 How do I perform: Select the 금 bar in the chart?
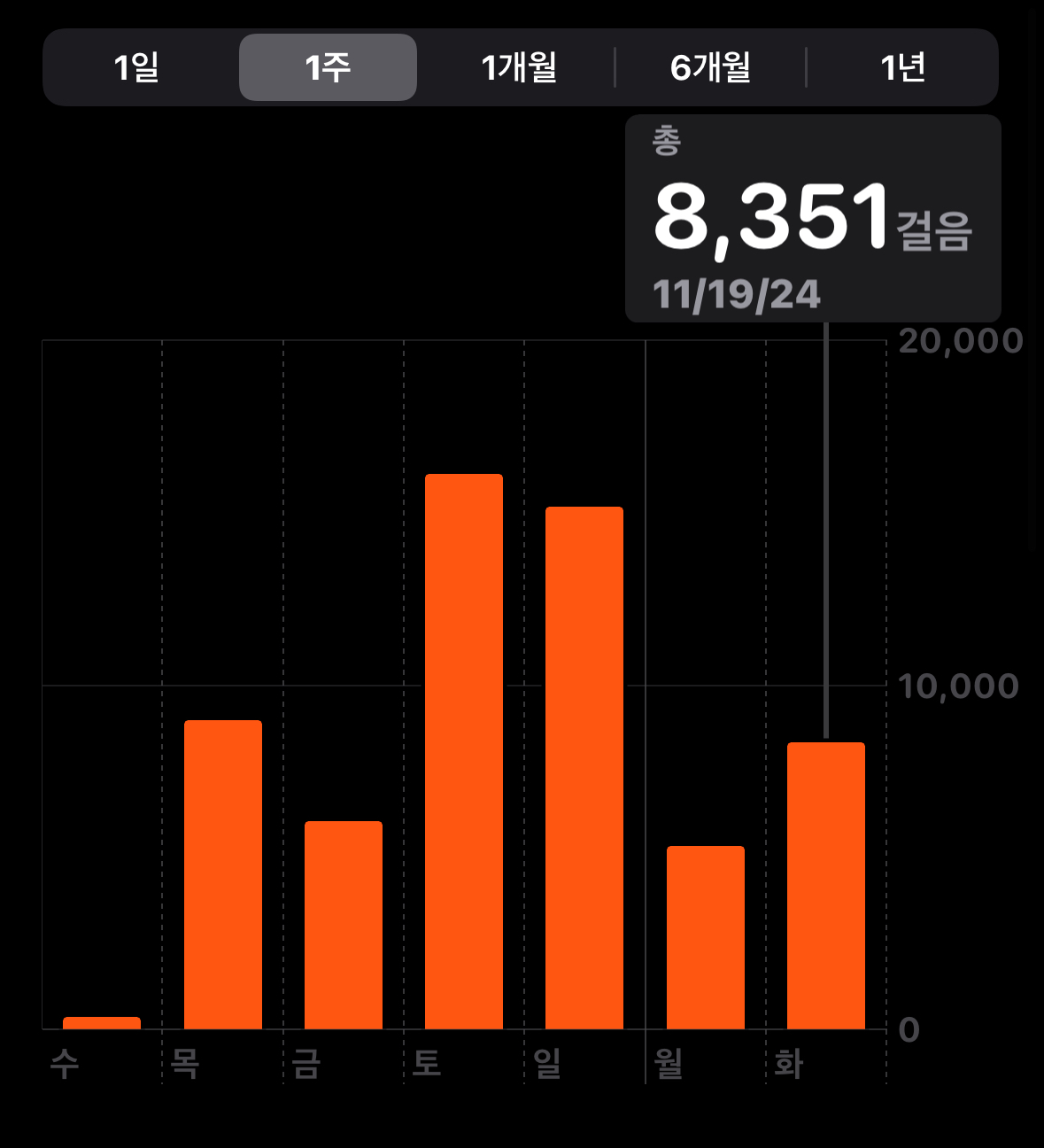[x=344, y=925]
